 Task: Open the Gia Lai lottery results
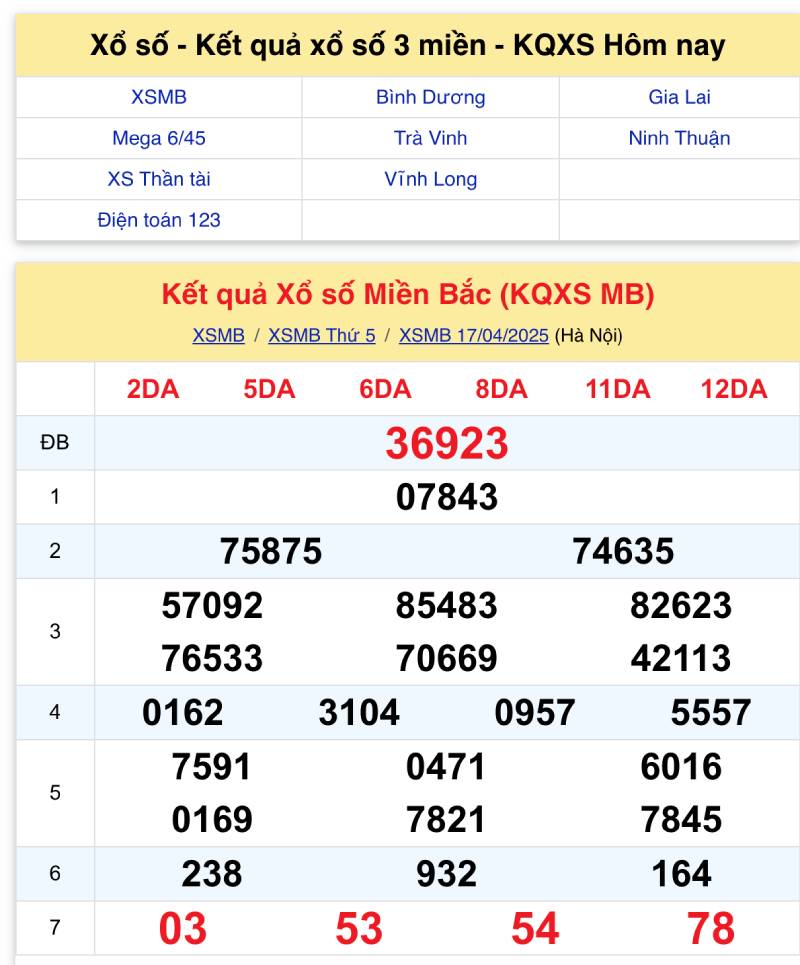(x=679, y=97)
